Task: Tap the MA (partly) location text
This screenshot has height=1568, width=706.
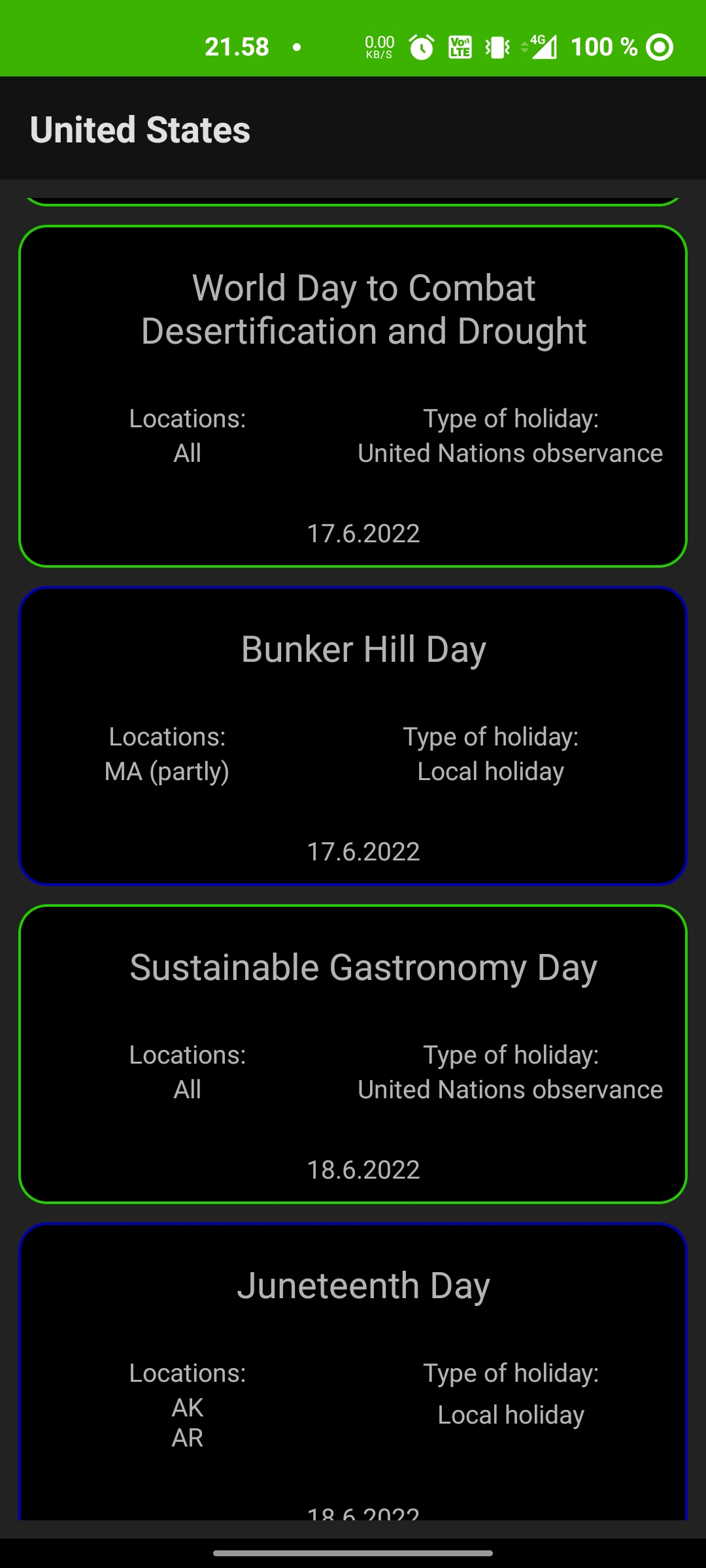Action: pos(167,771)
